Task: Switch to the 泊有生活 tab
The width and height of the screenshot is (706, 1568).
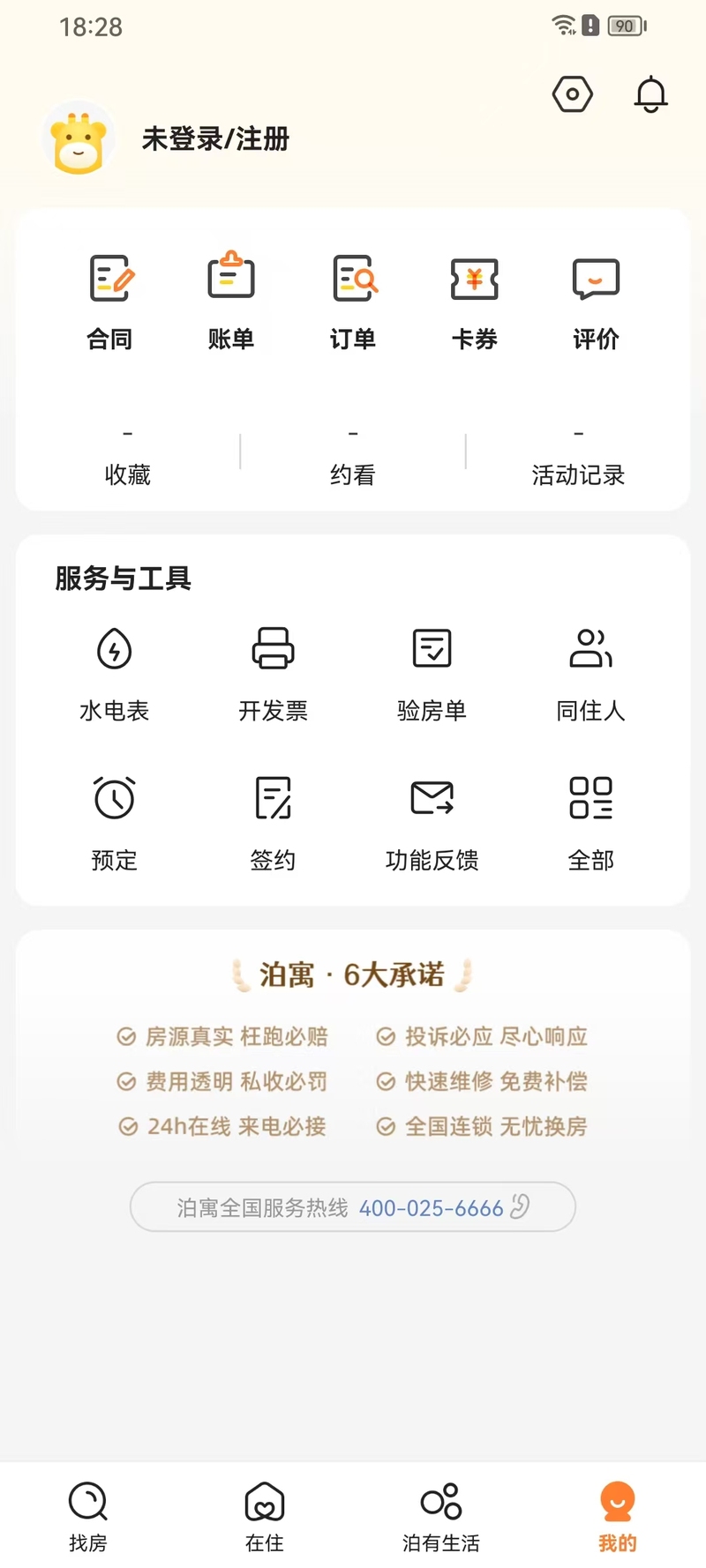Action: click(x=441, y=1517)
